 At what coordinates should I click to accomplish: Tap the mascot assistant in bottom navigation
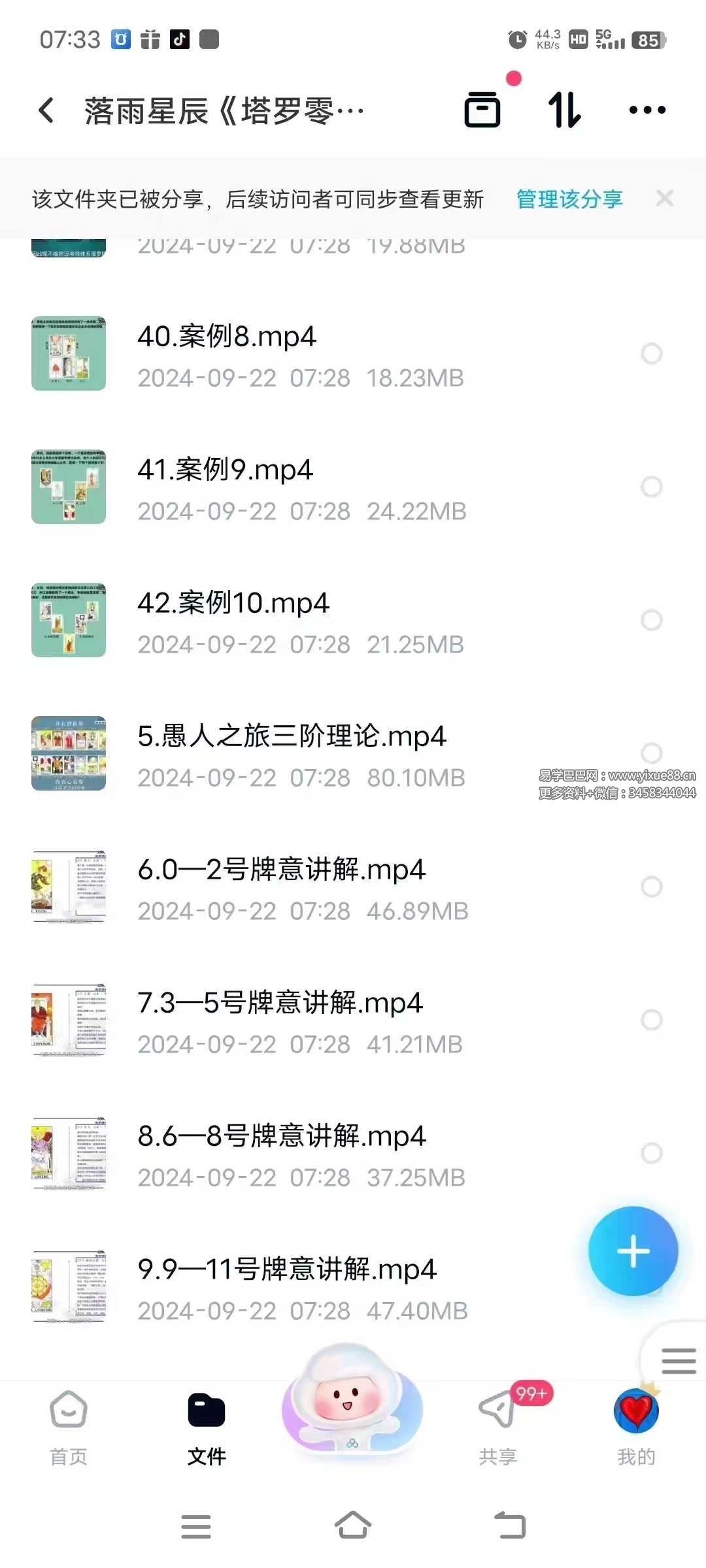tap(352, 1411)
